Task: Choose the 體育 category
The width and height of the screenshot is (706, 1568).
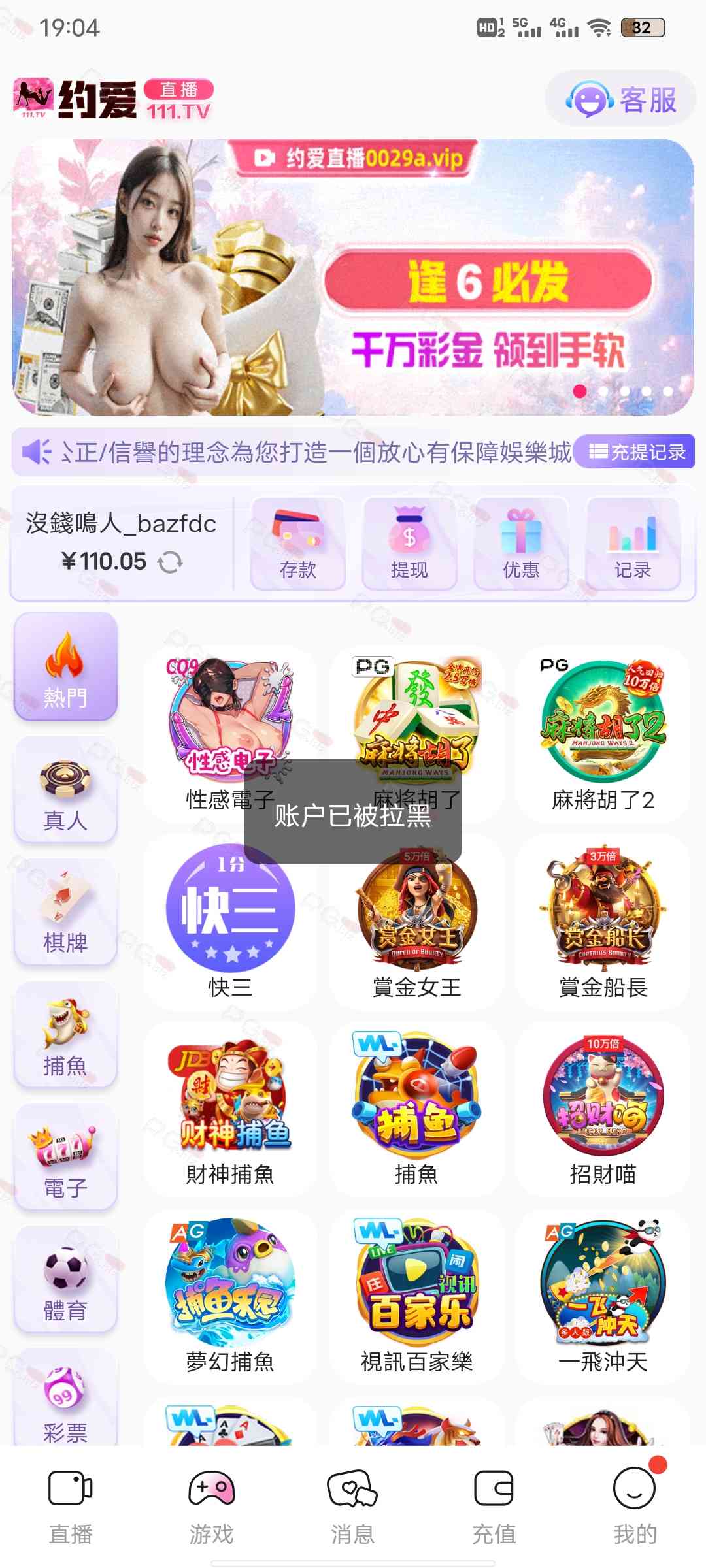Action: pos(65,1281)
